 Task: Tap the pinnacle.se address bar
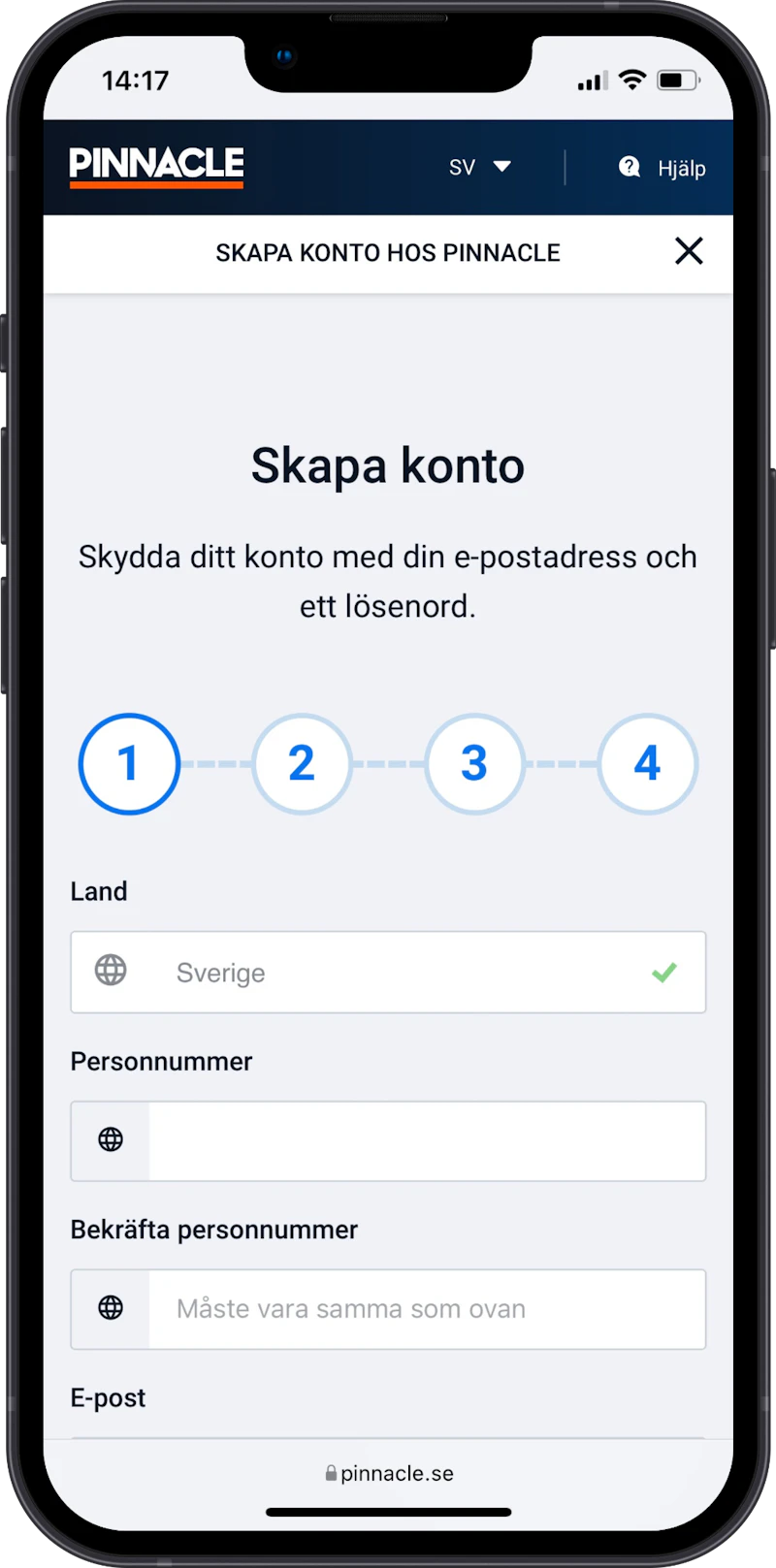[x=389, y=1473]
